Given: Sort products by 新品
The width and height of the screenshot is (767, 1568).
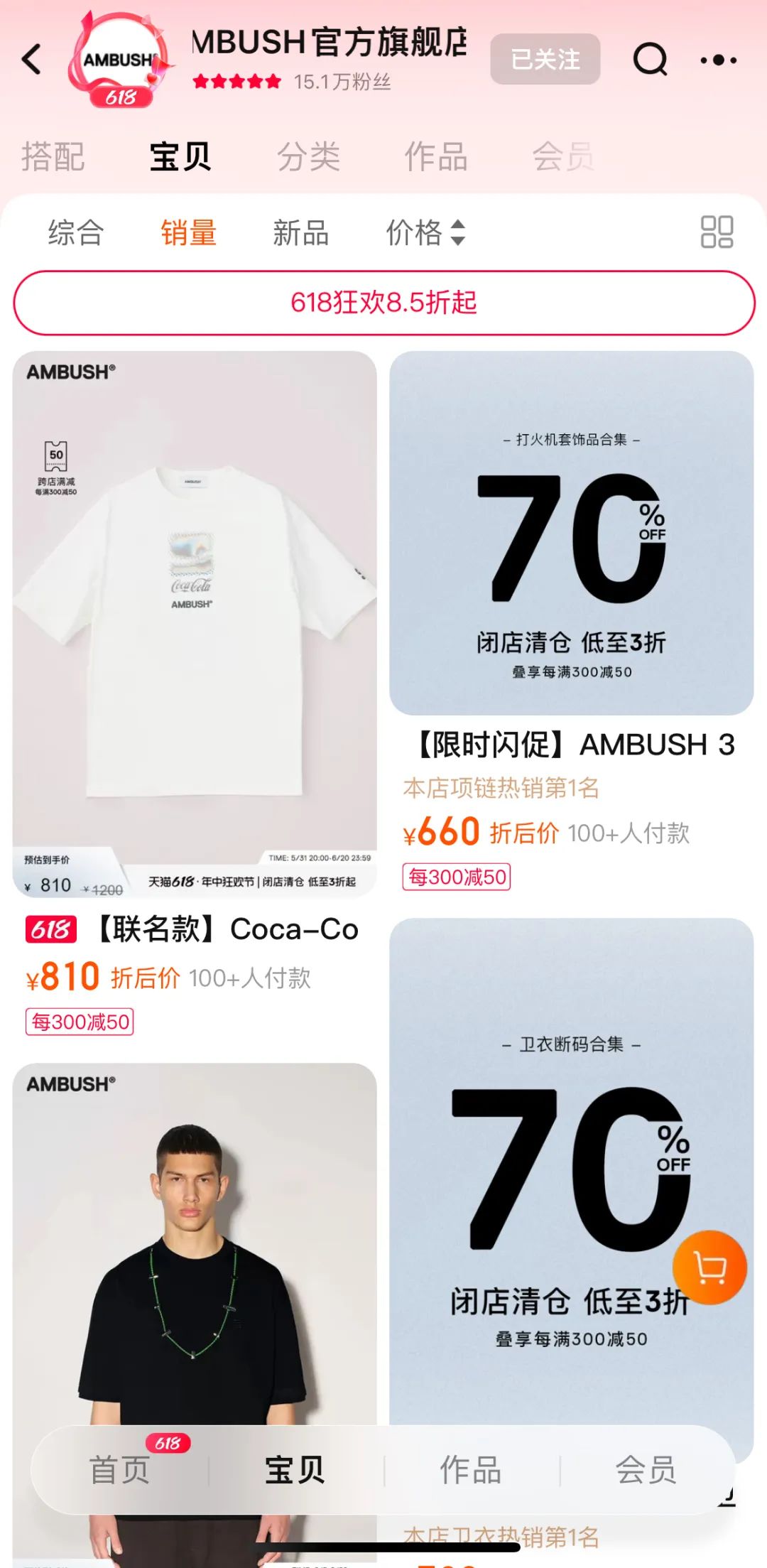Looking at the screenshot, I should [x=301, y=232].
